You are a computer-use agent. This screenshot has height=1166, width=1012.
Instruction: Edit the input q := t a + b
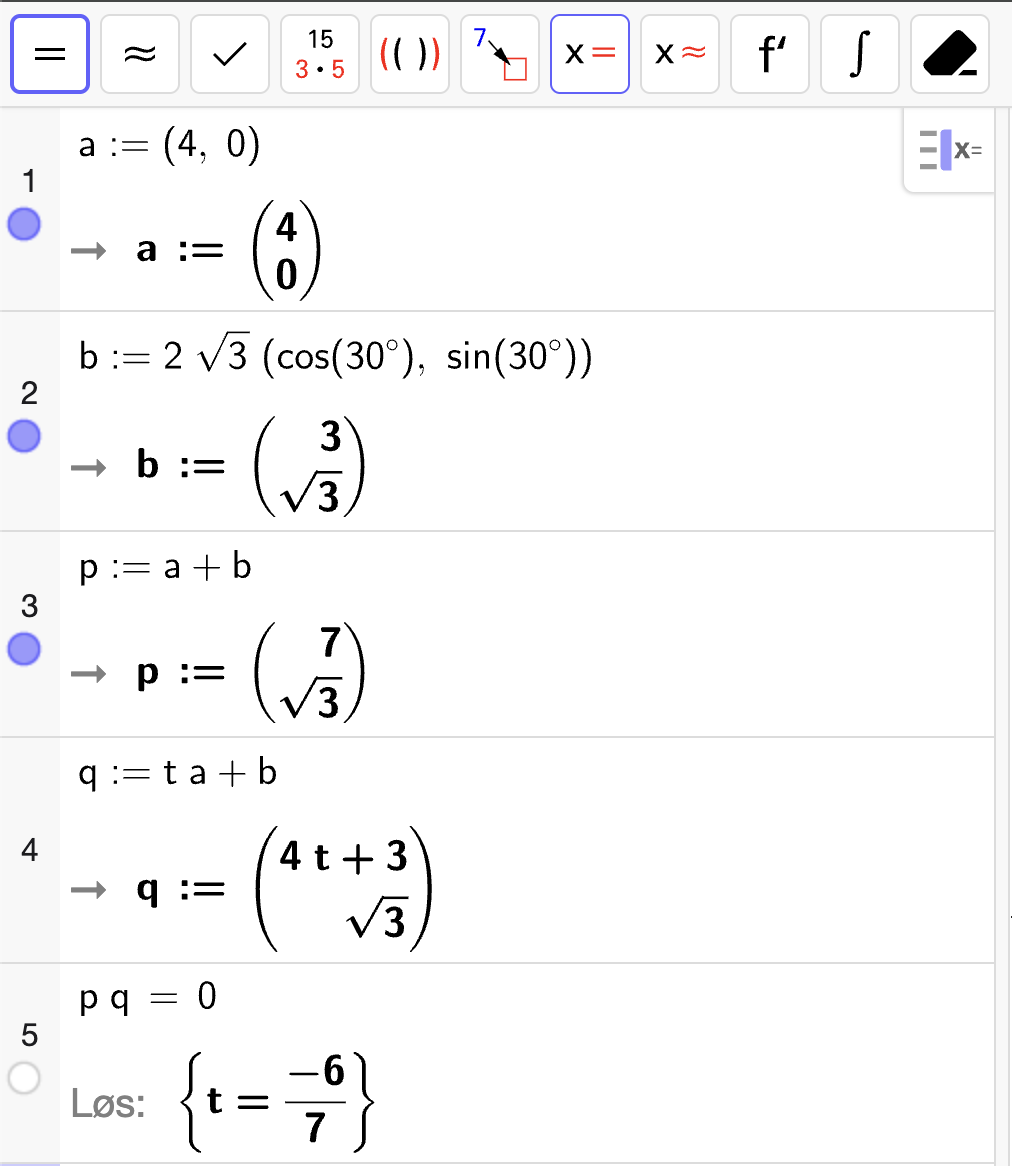pos(178,773)
